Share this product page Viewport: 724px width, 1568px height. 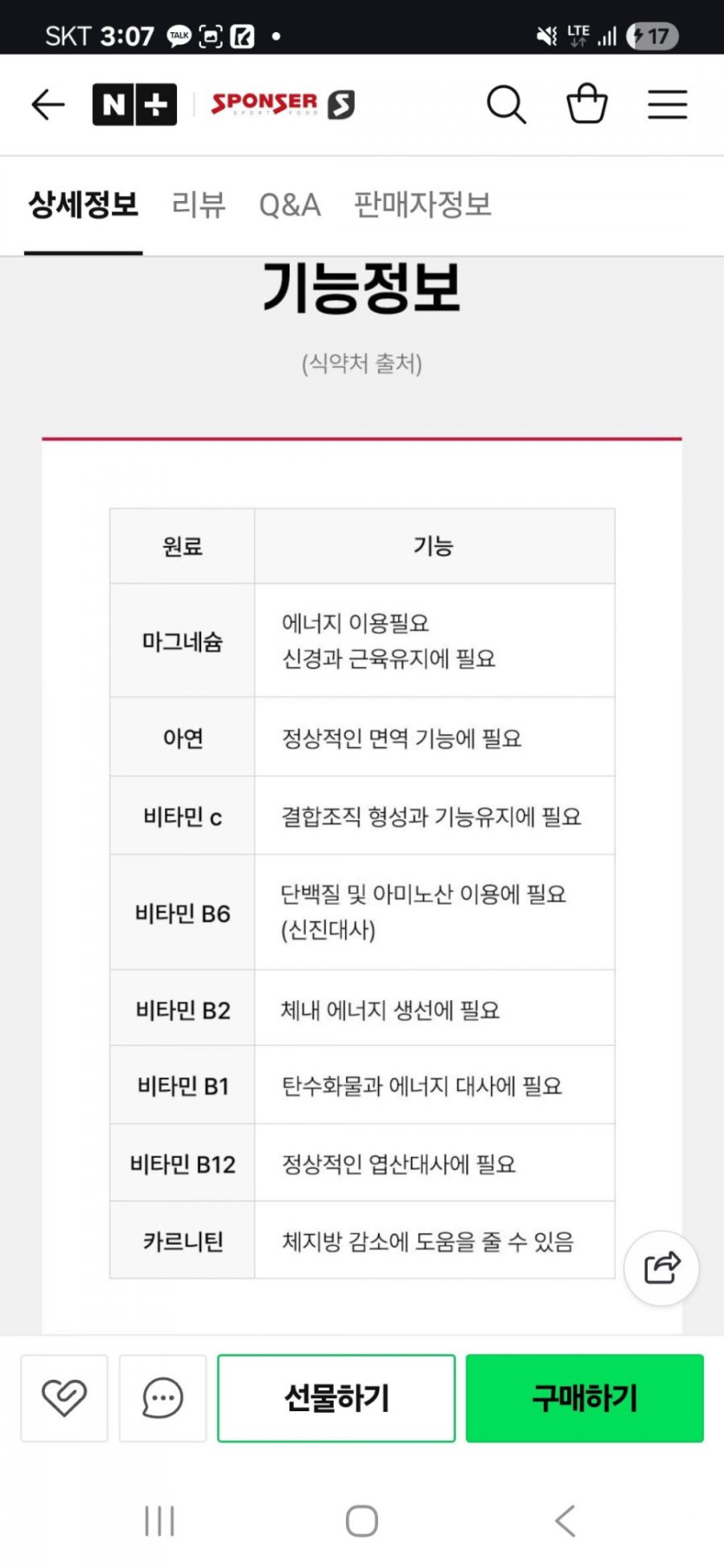coord(662,1268)
